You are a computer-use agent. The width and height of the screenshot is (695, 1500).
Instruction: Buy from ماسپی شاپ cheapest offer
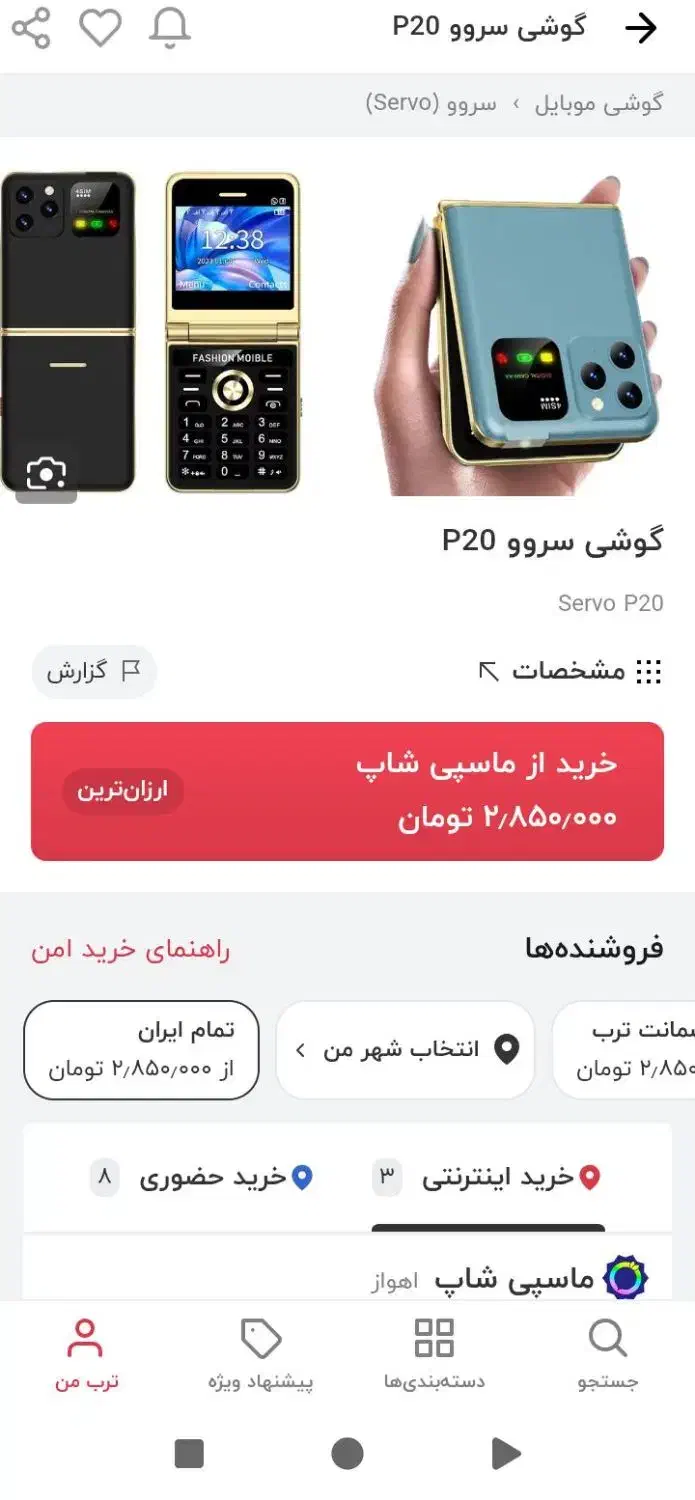(x=347, y=791)
